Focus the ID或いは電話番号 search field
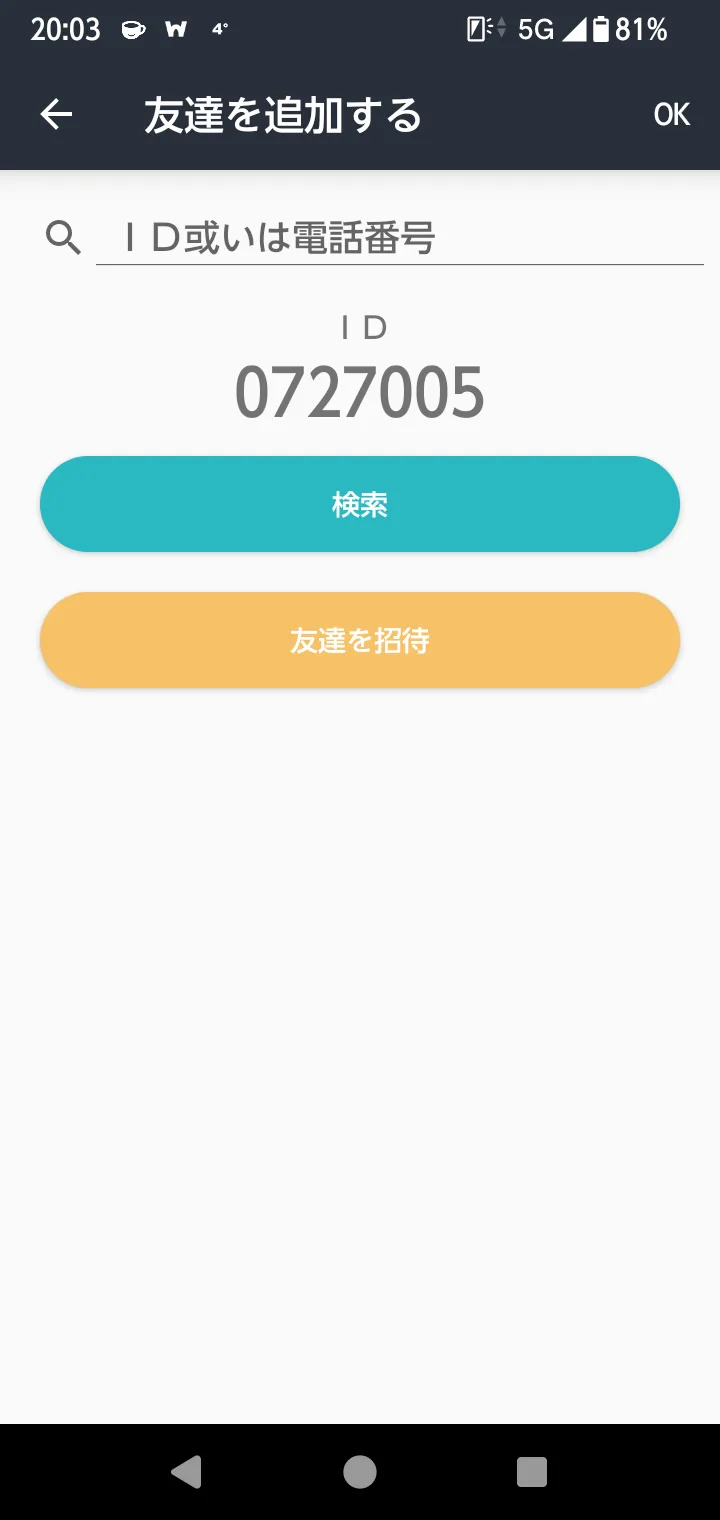The height and width of the screenshot is (1520, 720). point(399,238)
